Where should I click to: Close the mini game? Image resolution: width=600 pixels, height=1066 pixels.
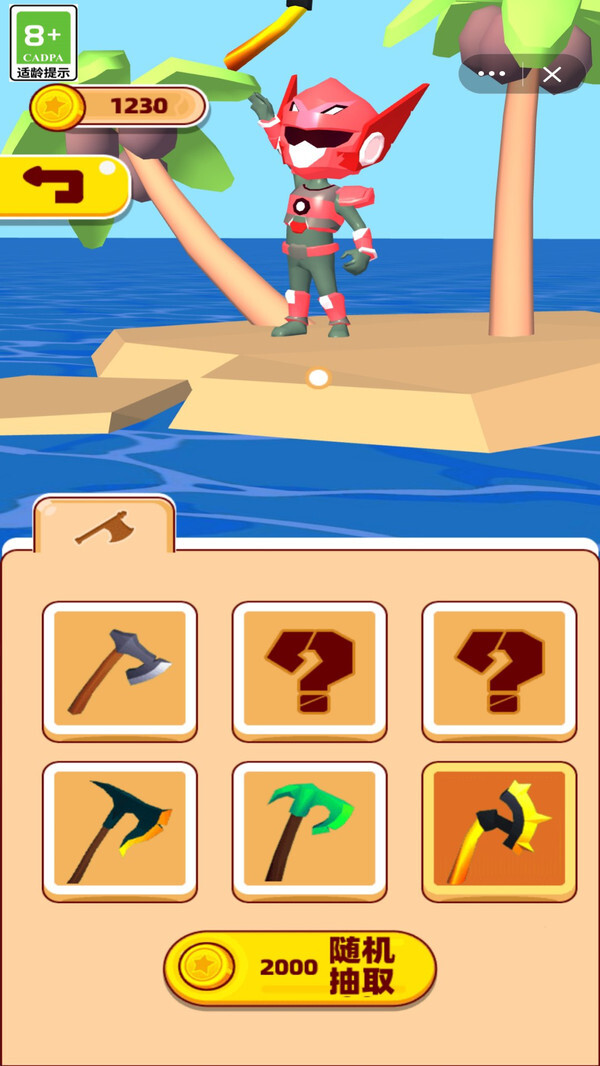(552, 74)
